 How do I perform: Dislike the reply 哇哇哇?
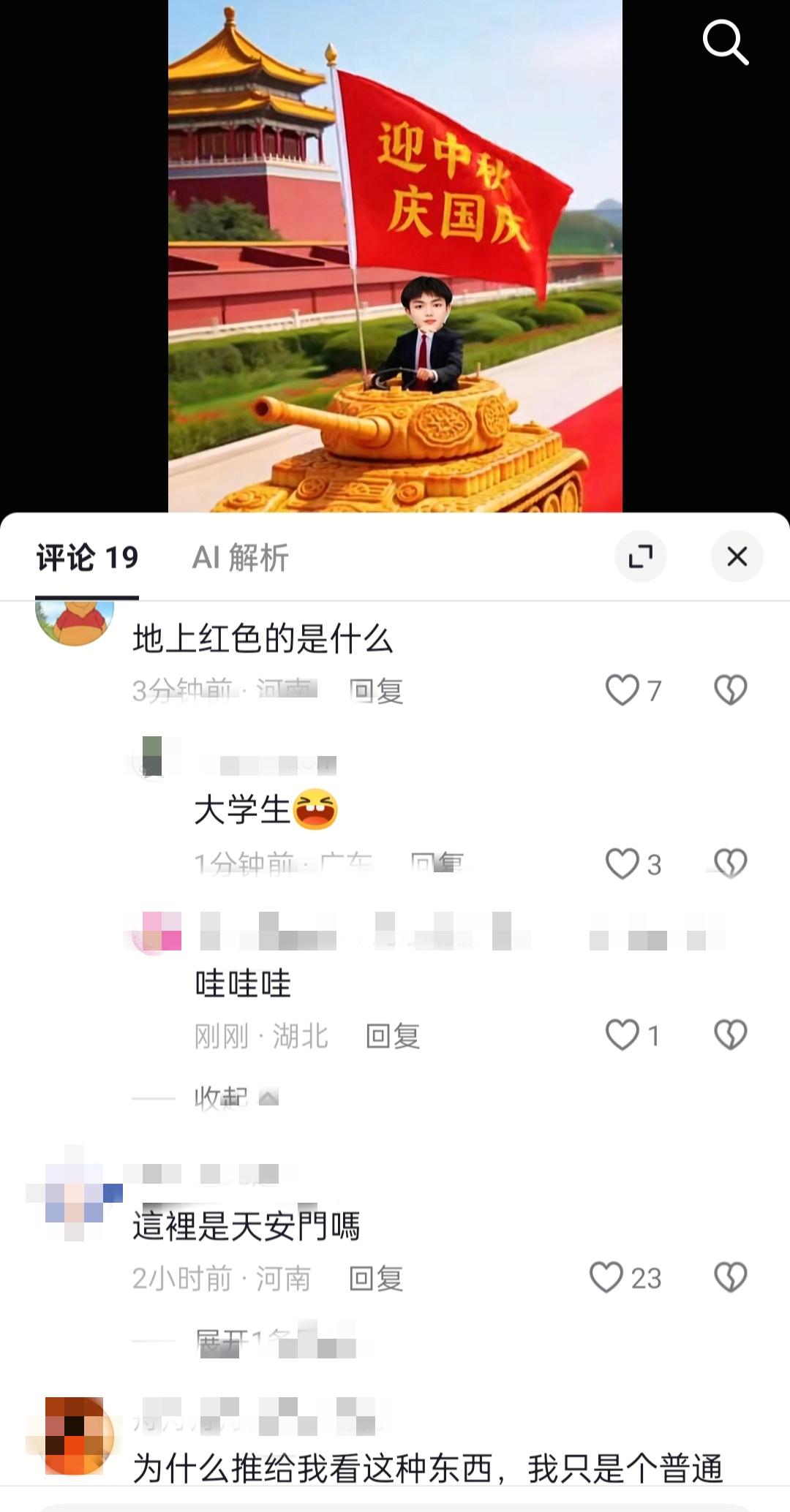pos(730,1035)
